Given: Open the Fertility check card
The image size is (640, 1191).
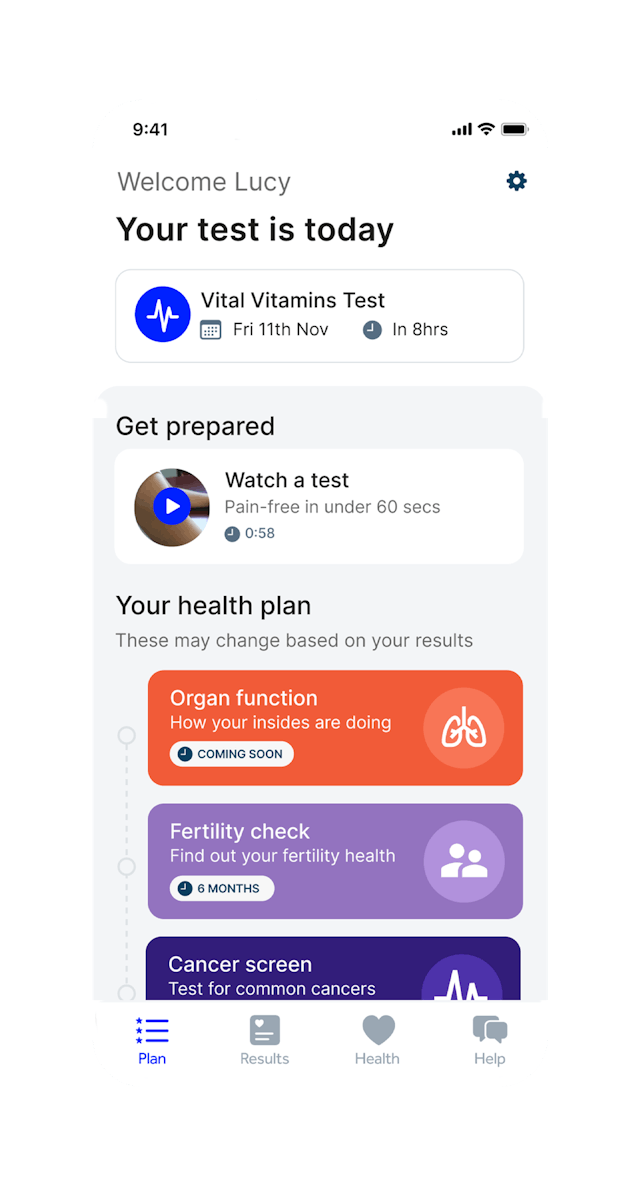Looking at the screenshot, I should (x=335, y=860).
